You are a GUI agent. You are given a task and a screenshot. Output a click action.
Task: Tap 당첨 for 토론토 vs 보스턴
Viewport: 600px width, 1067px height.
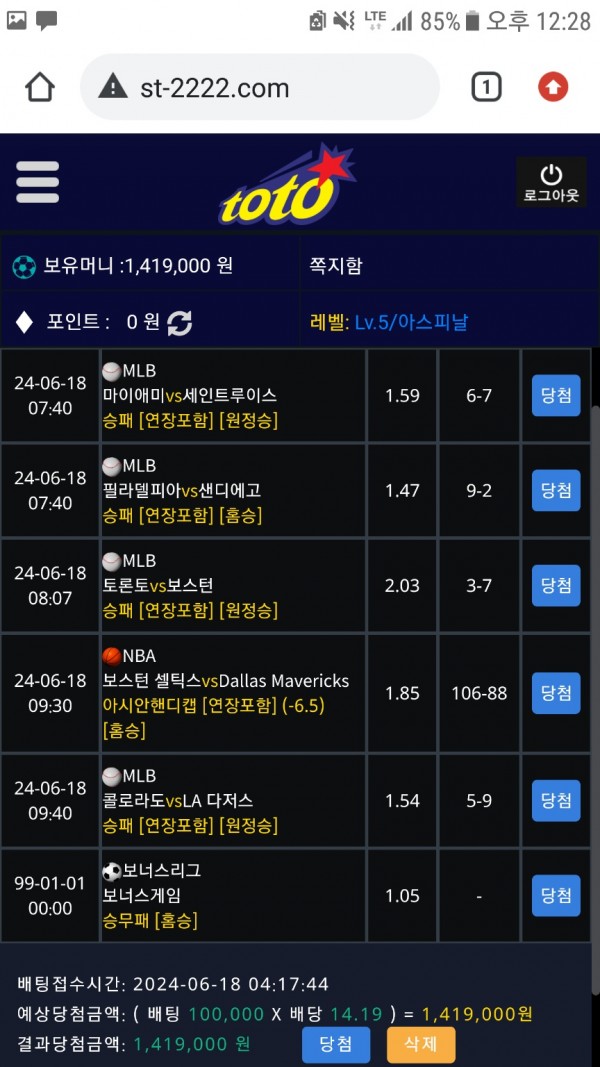click(x=556, y=585)
